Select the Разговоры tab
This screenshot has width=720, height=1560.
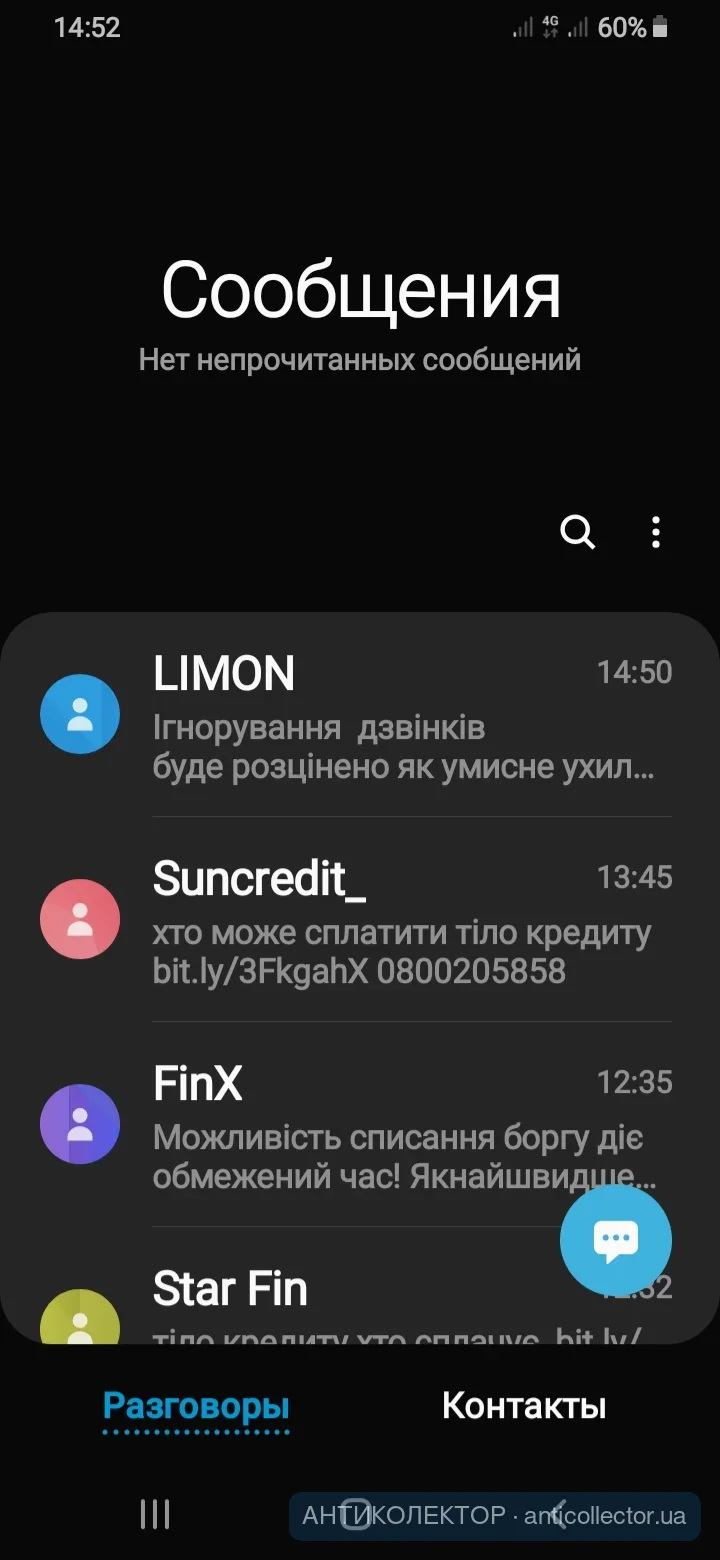click(x=196, y=1406)
